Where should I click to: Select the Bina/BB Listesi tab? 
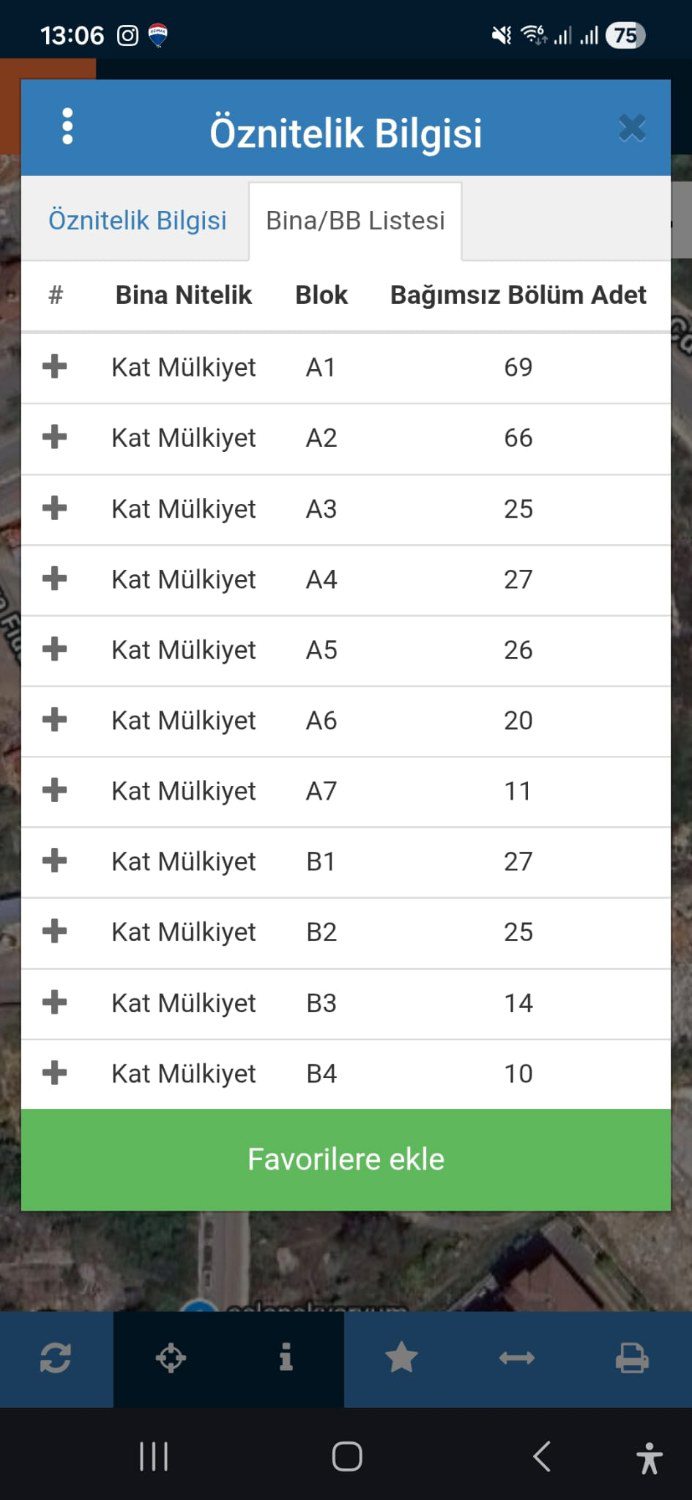pyautogui.click(x=355, y=220)
